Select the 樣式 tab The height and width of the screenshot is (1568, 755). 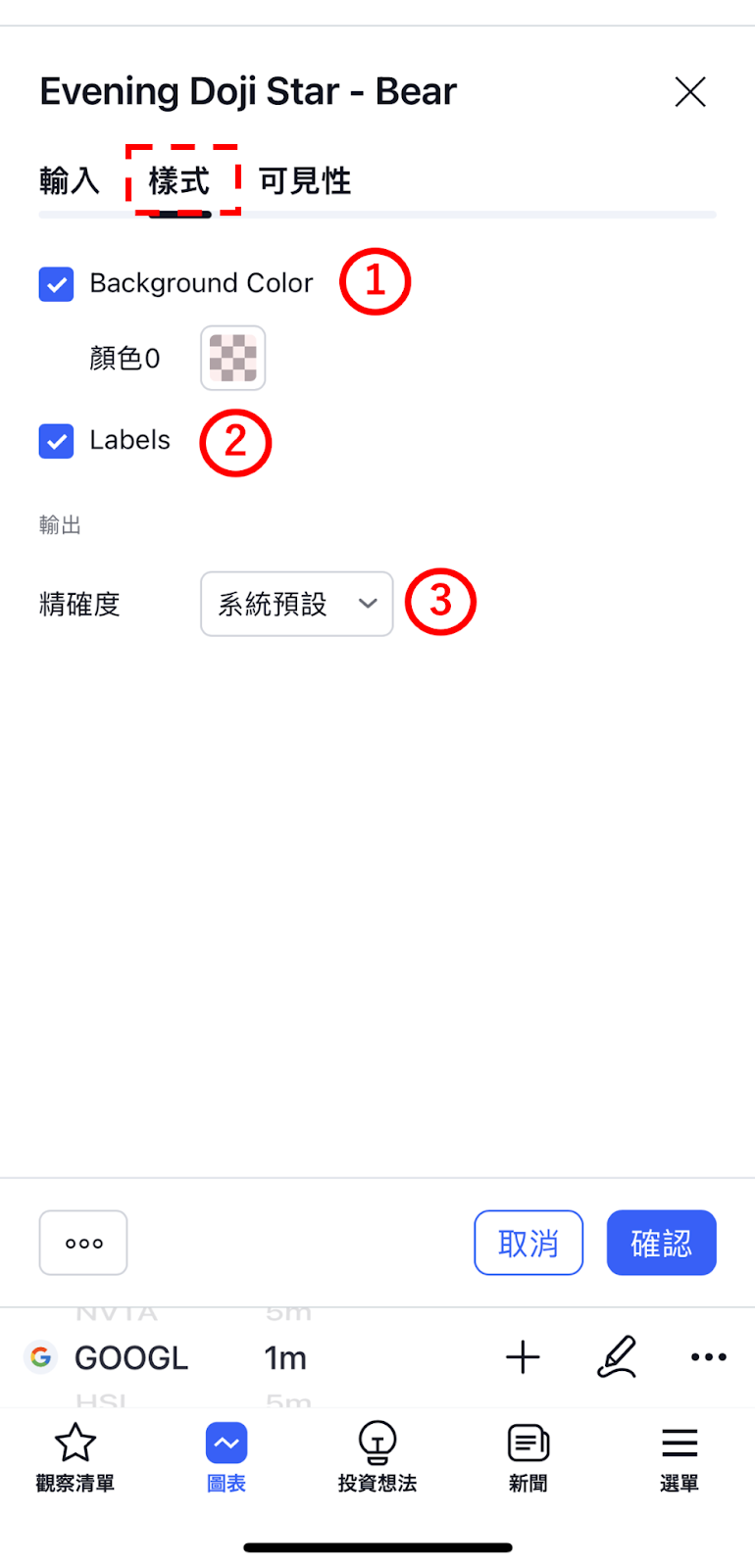coord(179,181)
